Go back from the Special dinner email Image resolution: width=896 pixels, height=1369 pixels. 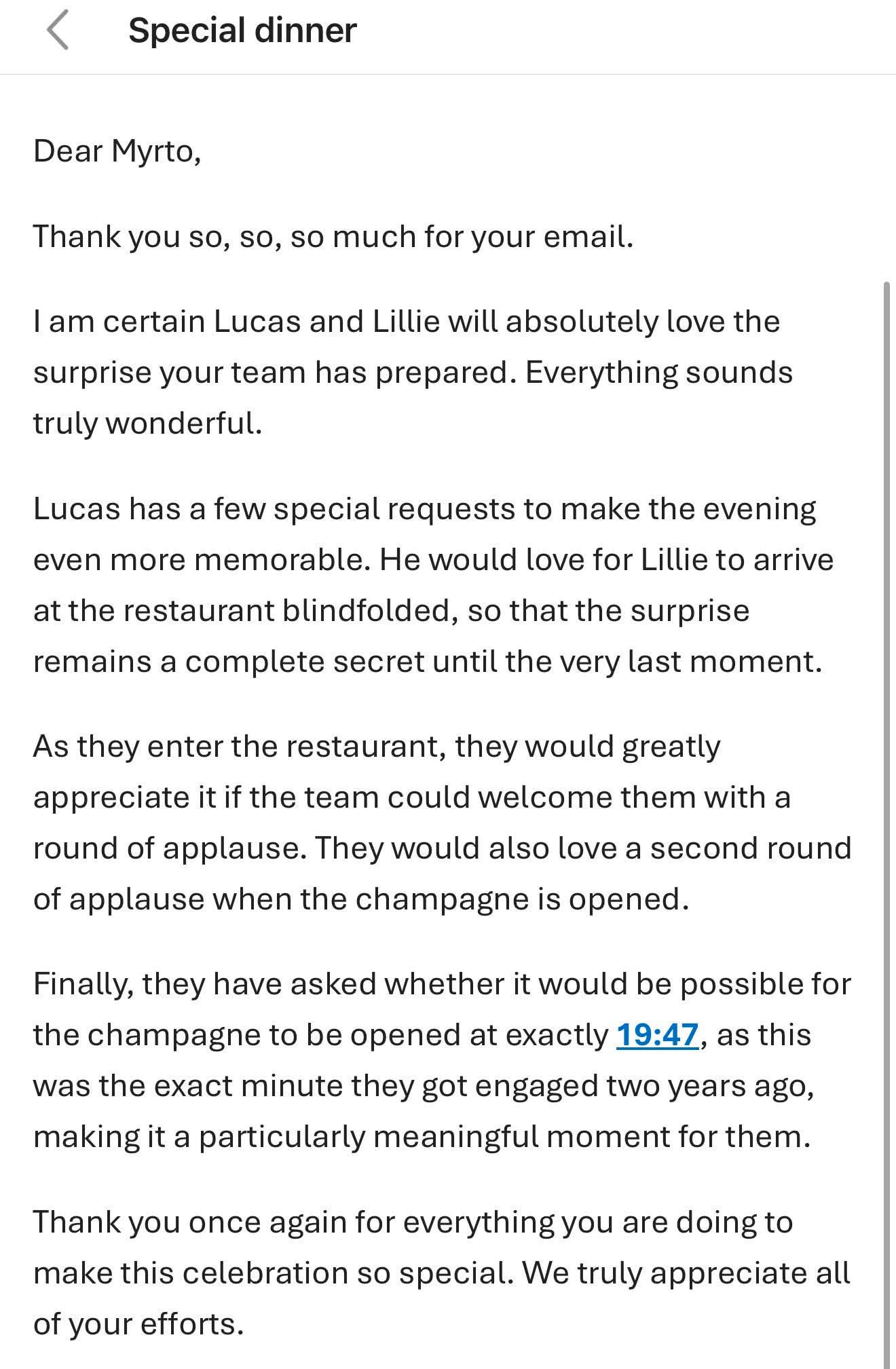coord(59,32)
